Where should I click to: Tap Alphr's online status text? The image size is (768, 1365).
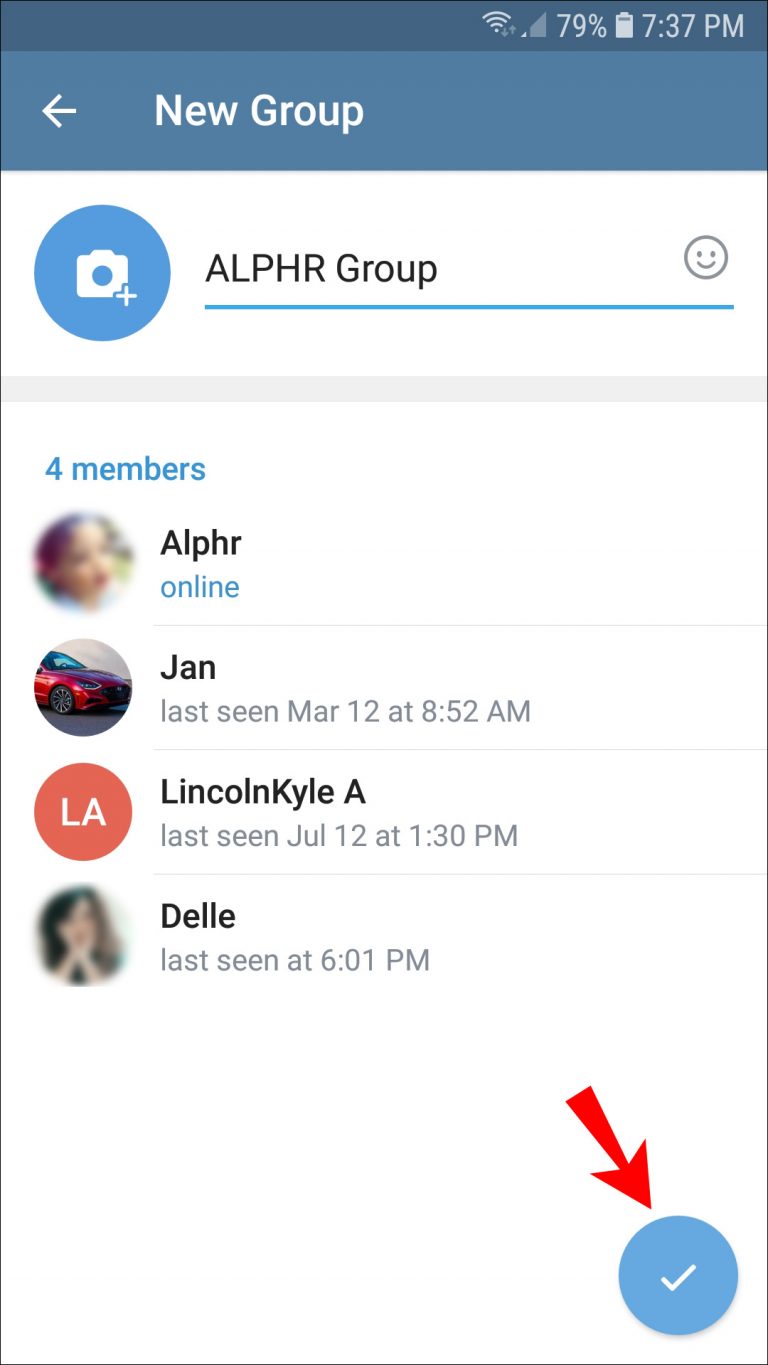(x=199, y=587)
